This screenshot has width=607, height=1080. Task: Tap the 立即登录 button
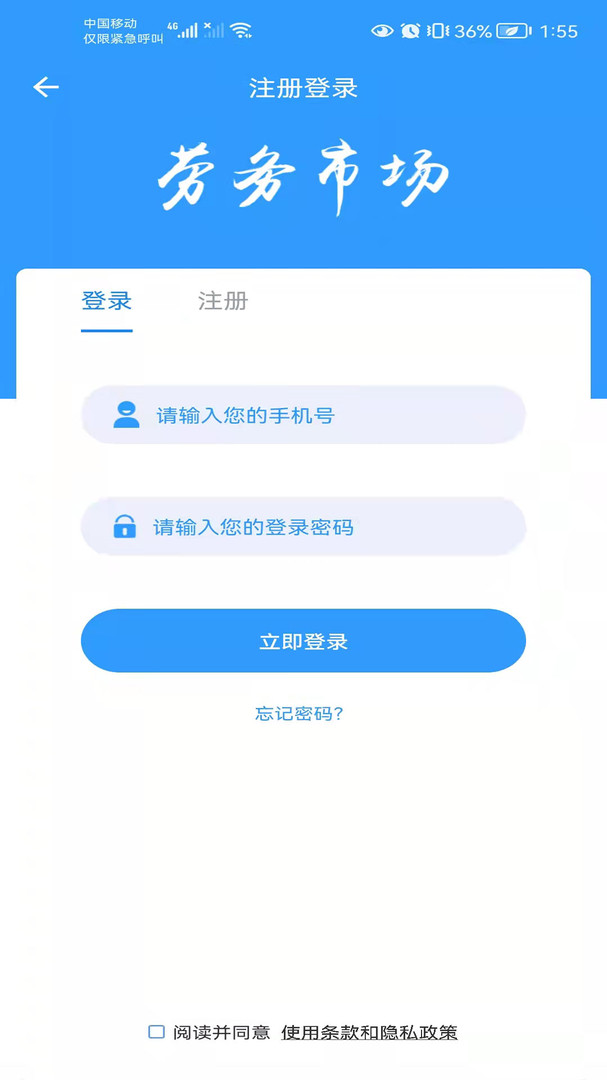[x=303, y=641]
